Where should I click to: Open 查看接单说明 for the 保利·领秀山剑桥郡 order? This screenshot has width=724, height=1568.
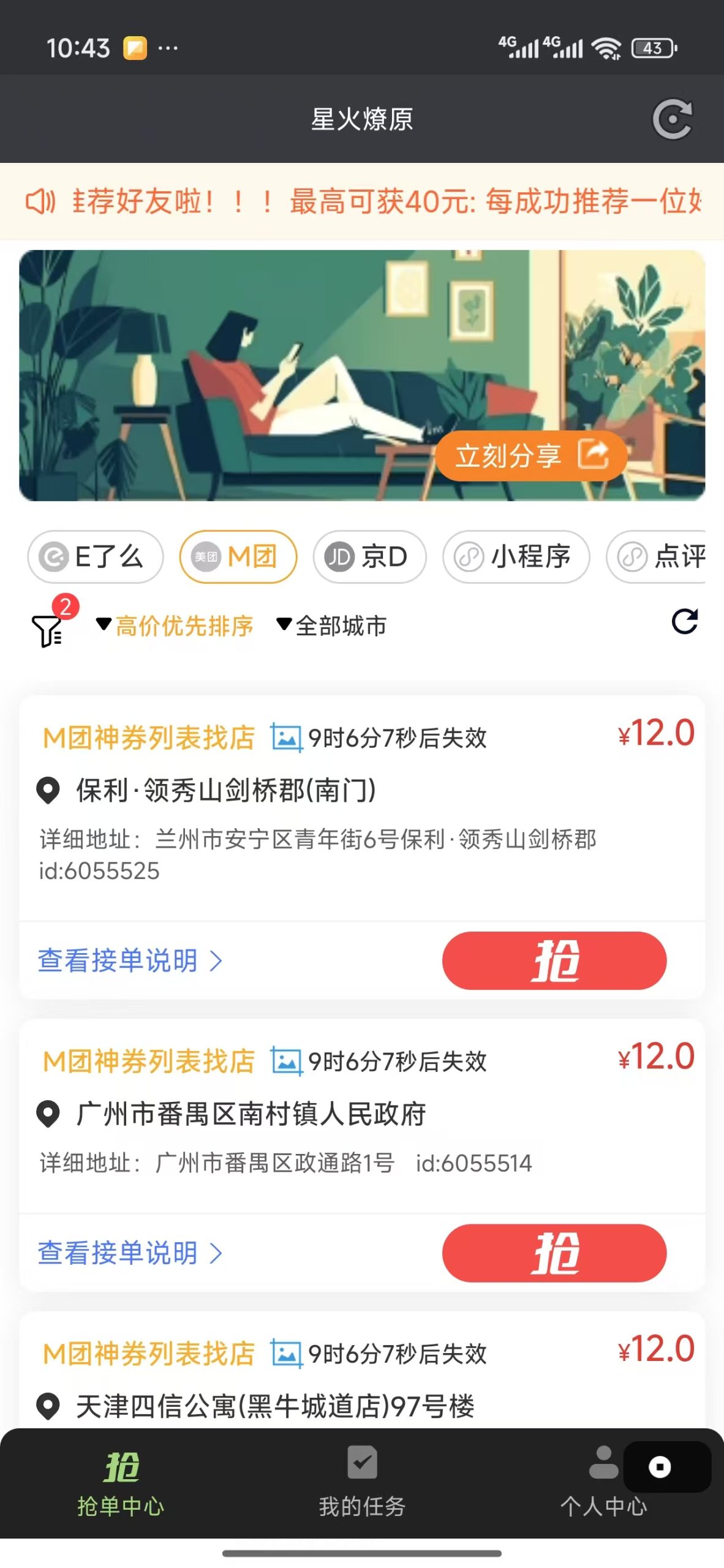130,960
